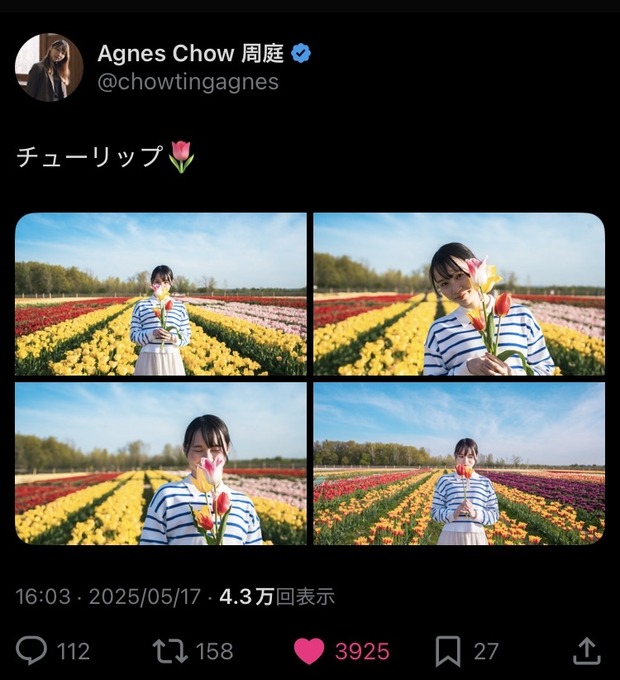Viewport: 620px width, 680px height.
Task: Open the top-right close-up tulip photo
Action: pos(459,294)
